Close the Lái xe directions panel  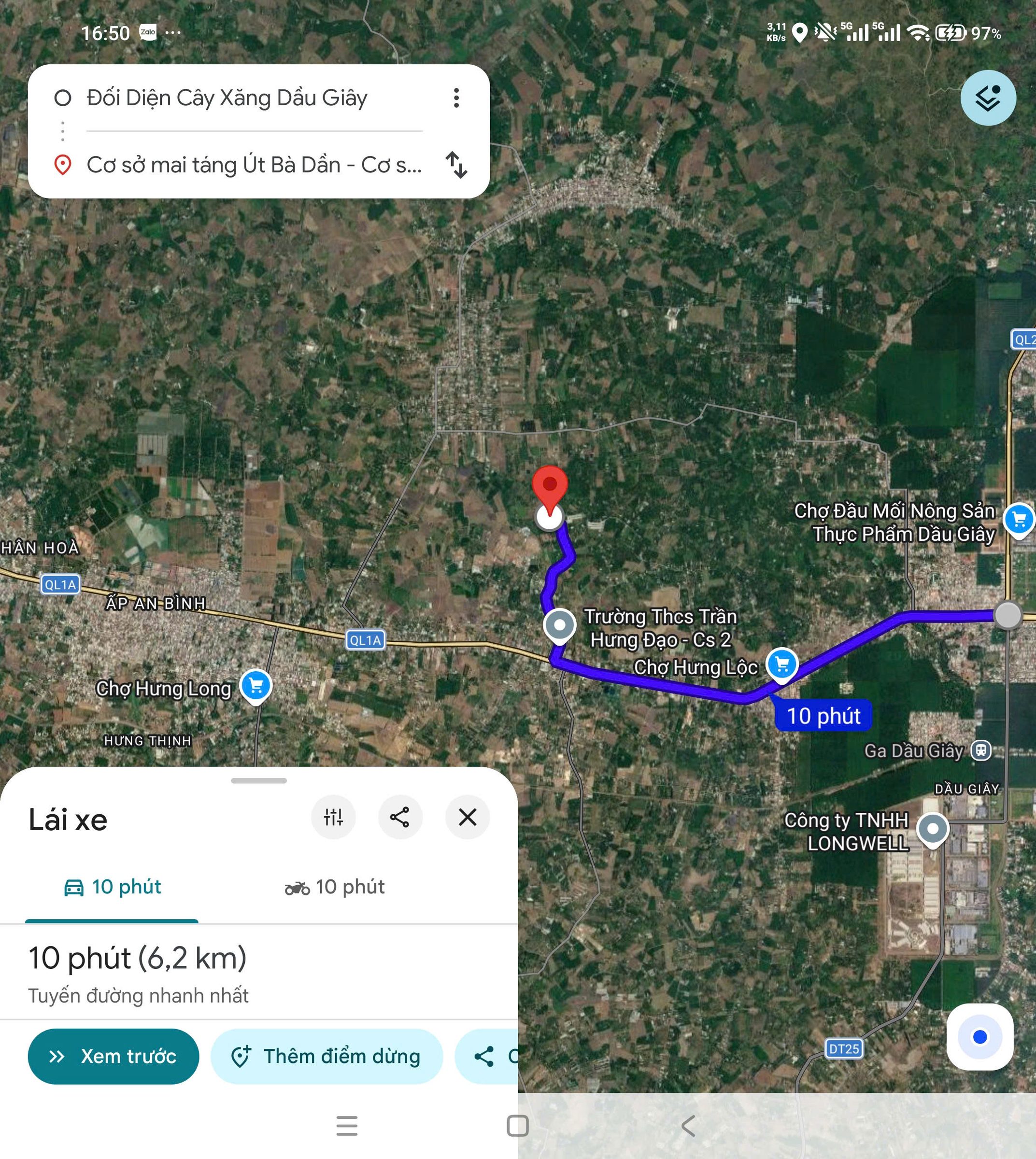tap(468, 817)
